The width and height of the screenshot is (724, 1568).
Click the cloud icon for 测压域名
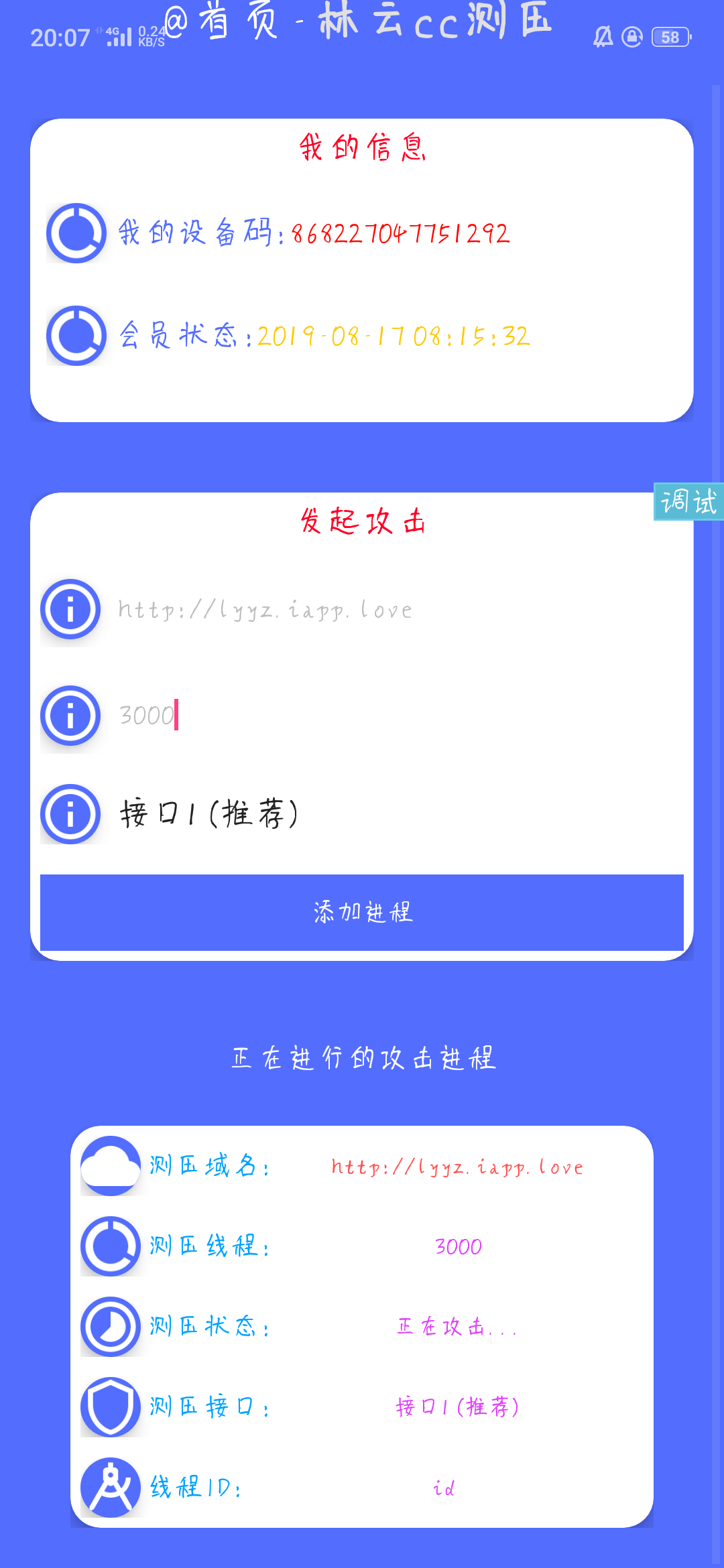110,1165
